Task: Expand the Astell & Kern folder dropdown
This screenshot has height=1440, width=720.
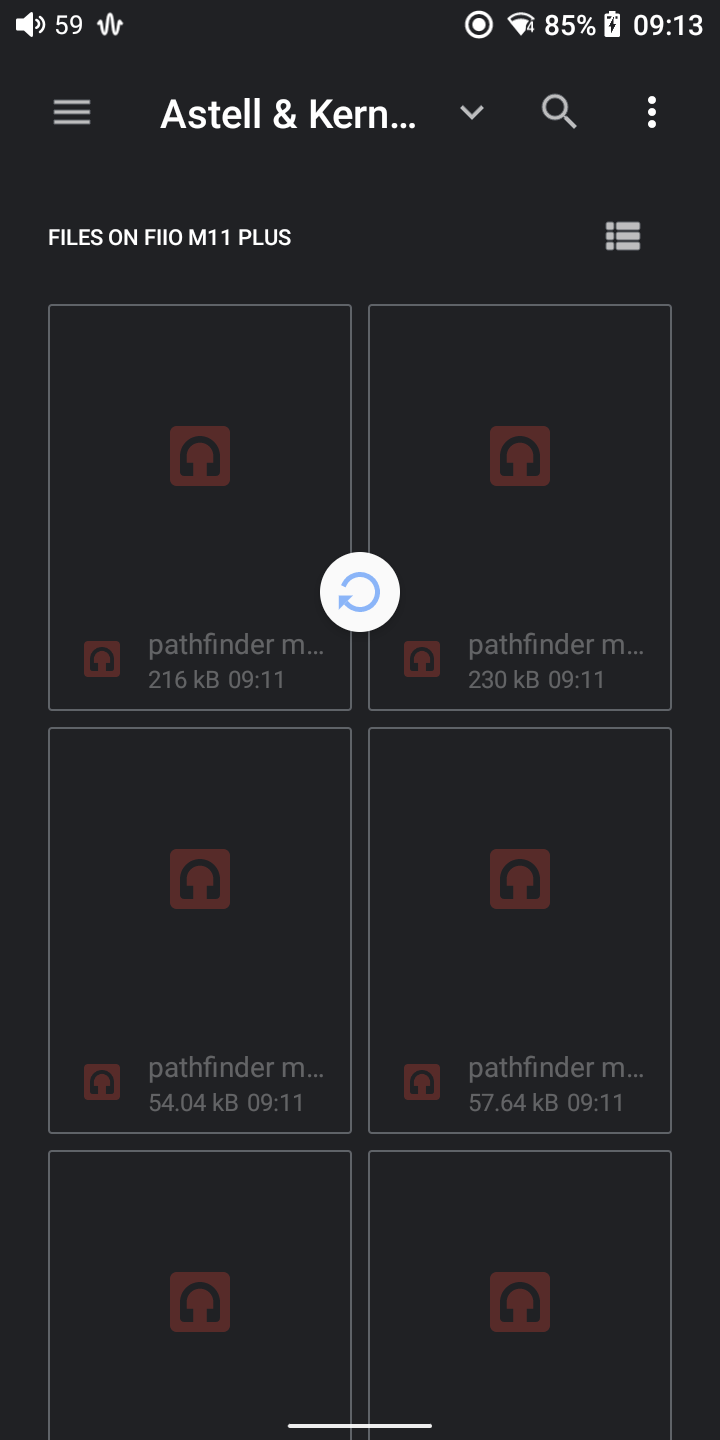Action: click(471, 113)
